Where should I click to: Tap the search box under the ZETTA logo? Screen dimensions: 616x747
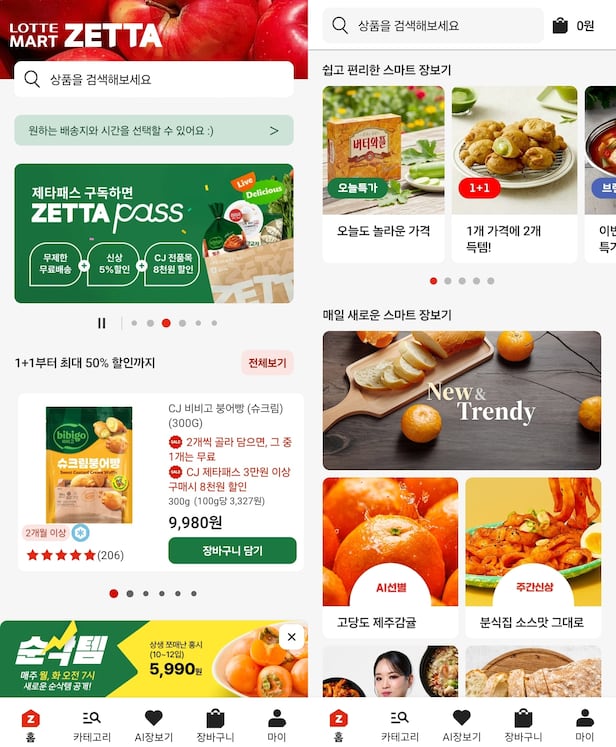point(153,79)
